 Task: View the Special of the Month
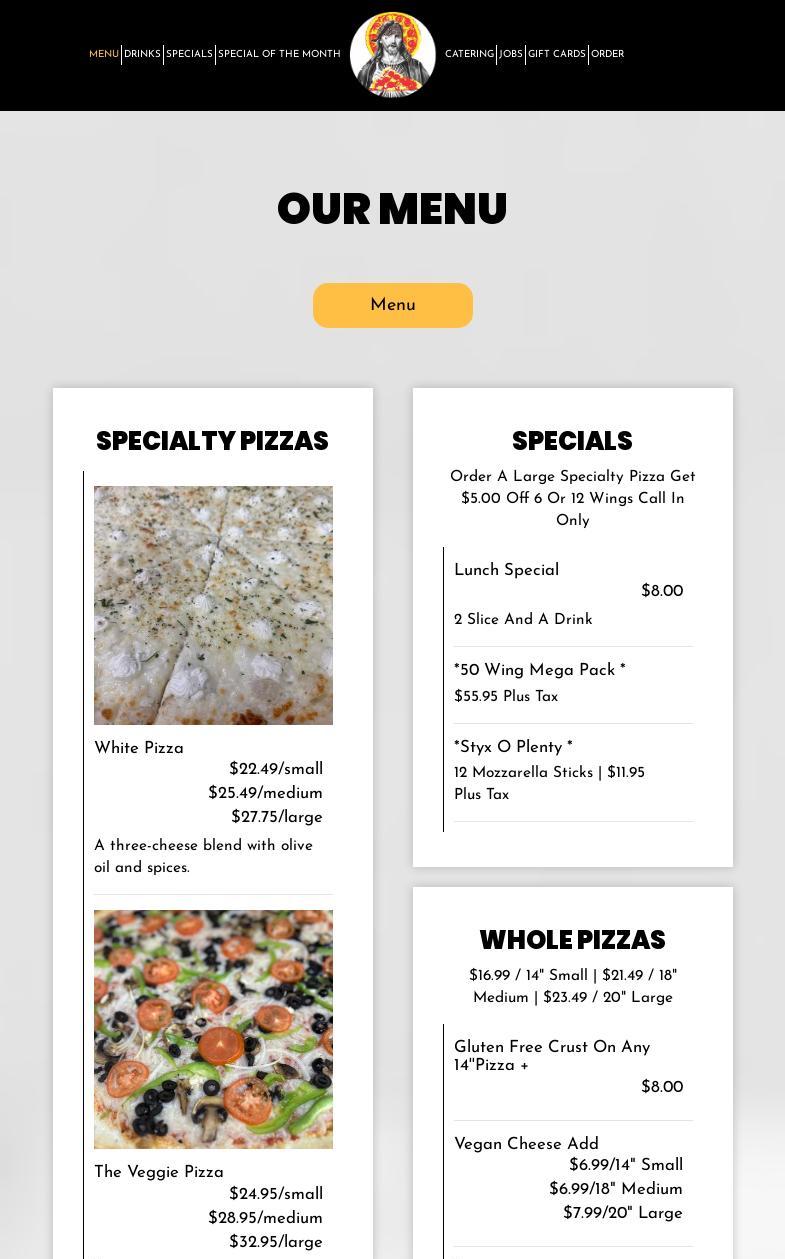(279, 54)
